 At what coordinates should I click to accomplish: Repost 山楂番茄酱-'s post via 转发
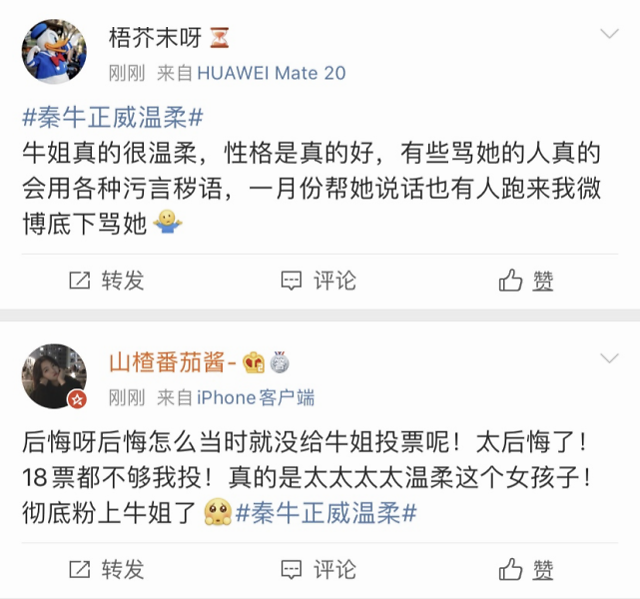coord(107,569)
